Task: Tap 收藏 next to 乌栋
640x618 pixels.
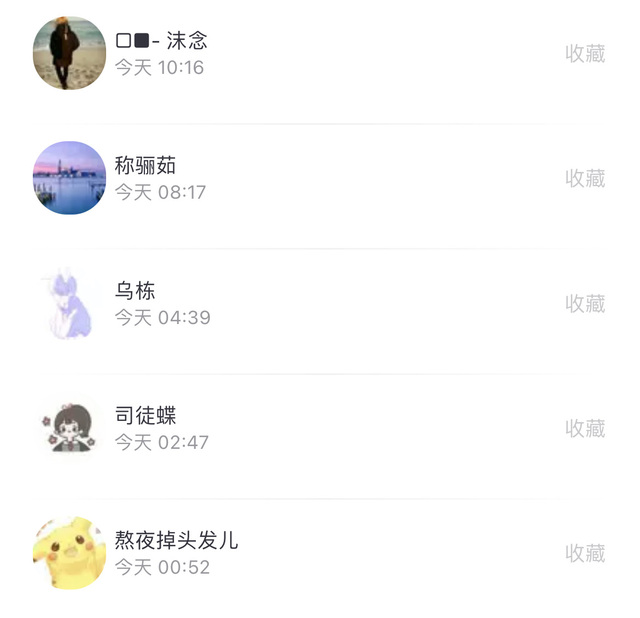Action: [585, 304]
